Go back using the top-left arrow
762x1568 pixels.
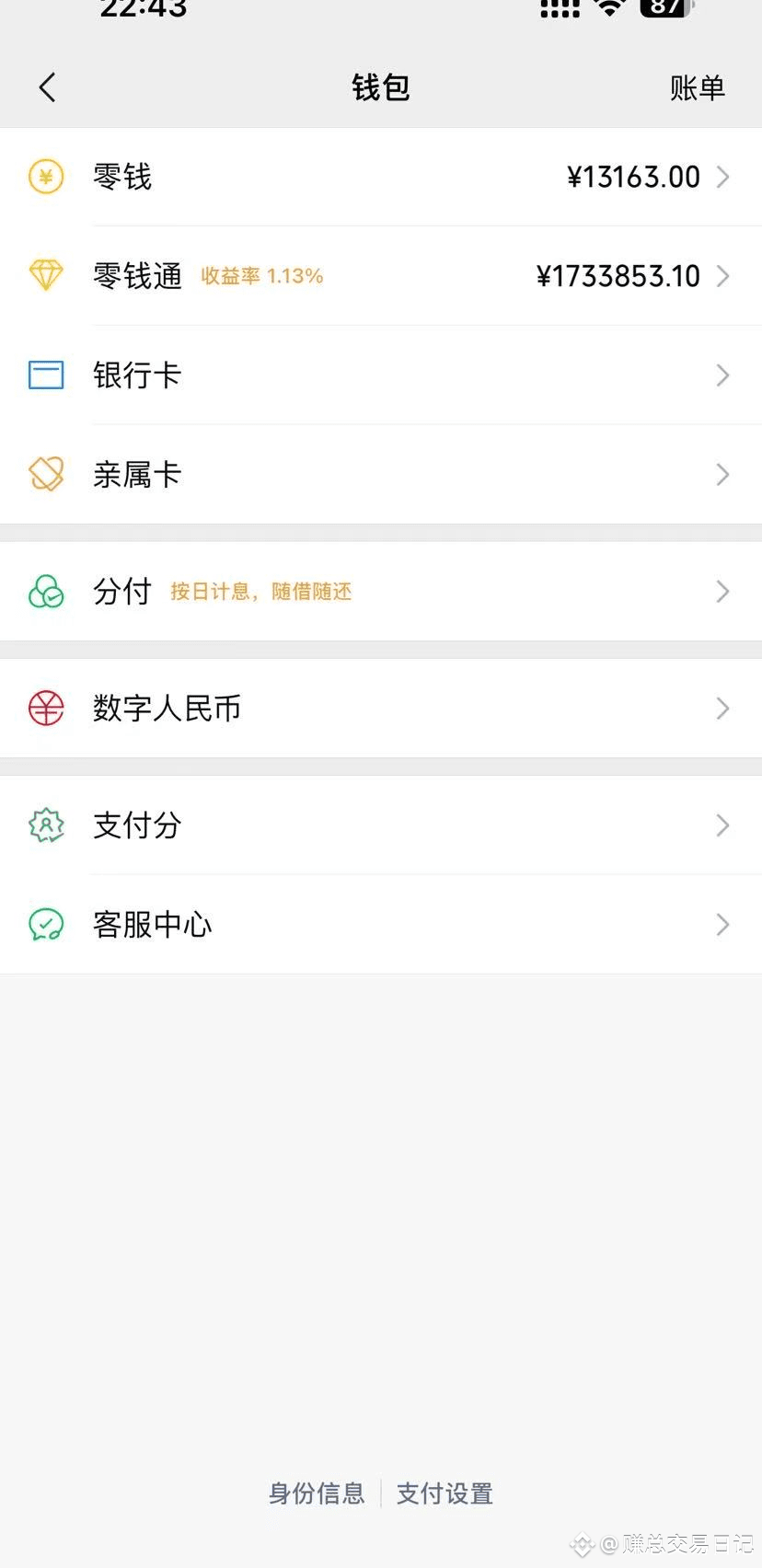coord(48,88)
